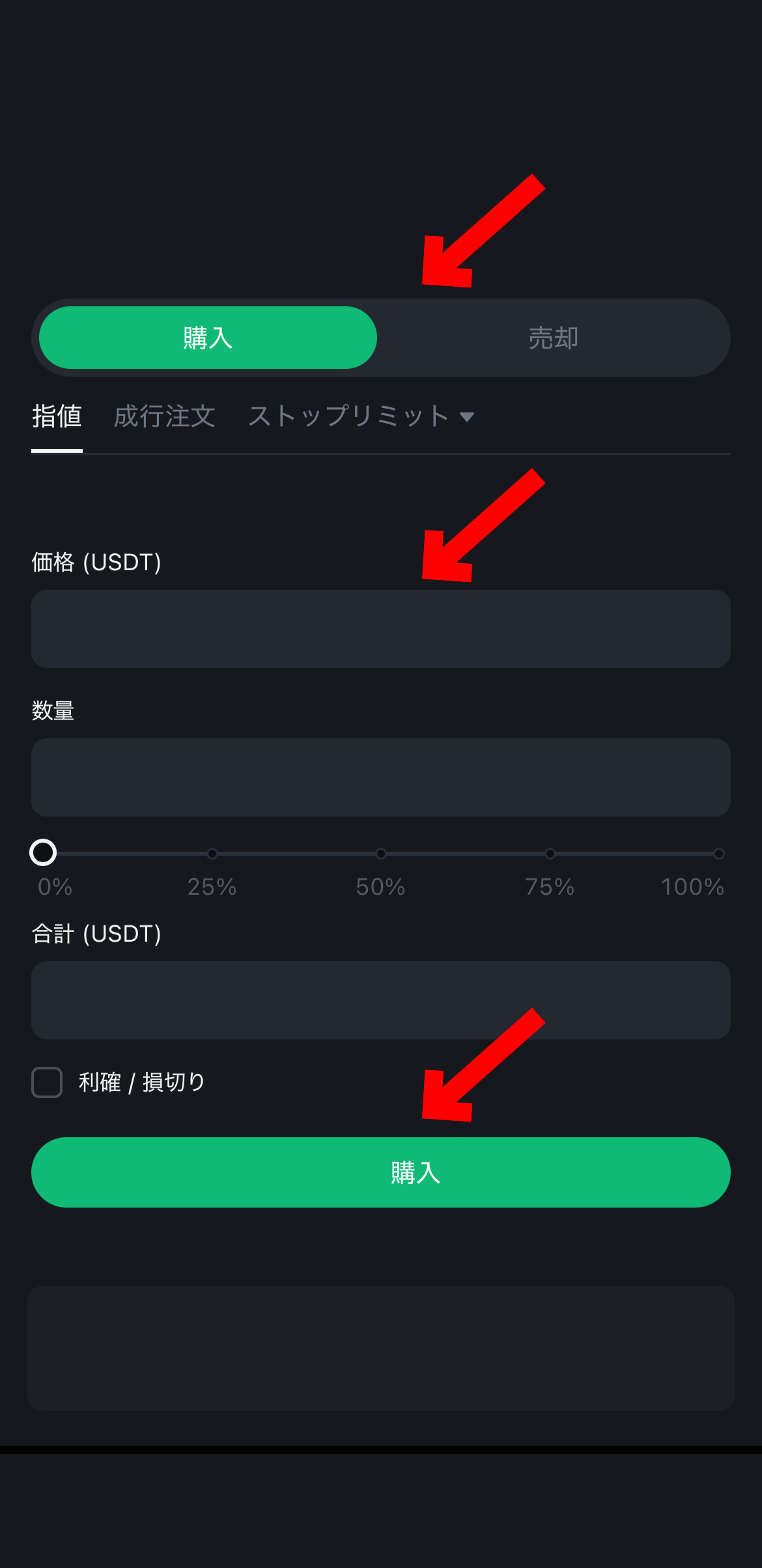Screen dimensions: 762x1568
Task: Expand the order type options via the chevron
Action: 468,418
